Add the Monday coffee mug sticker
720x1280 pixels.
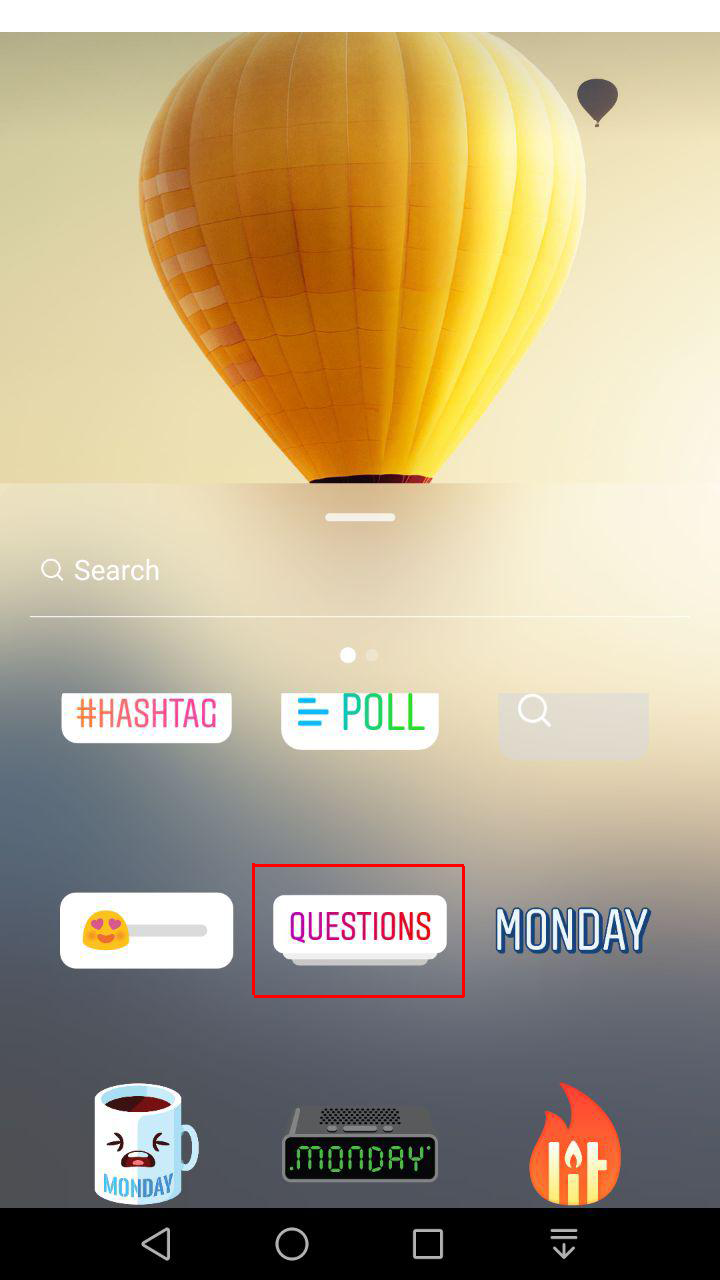tap(145, 1143)
